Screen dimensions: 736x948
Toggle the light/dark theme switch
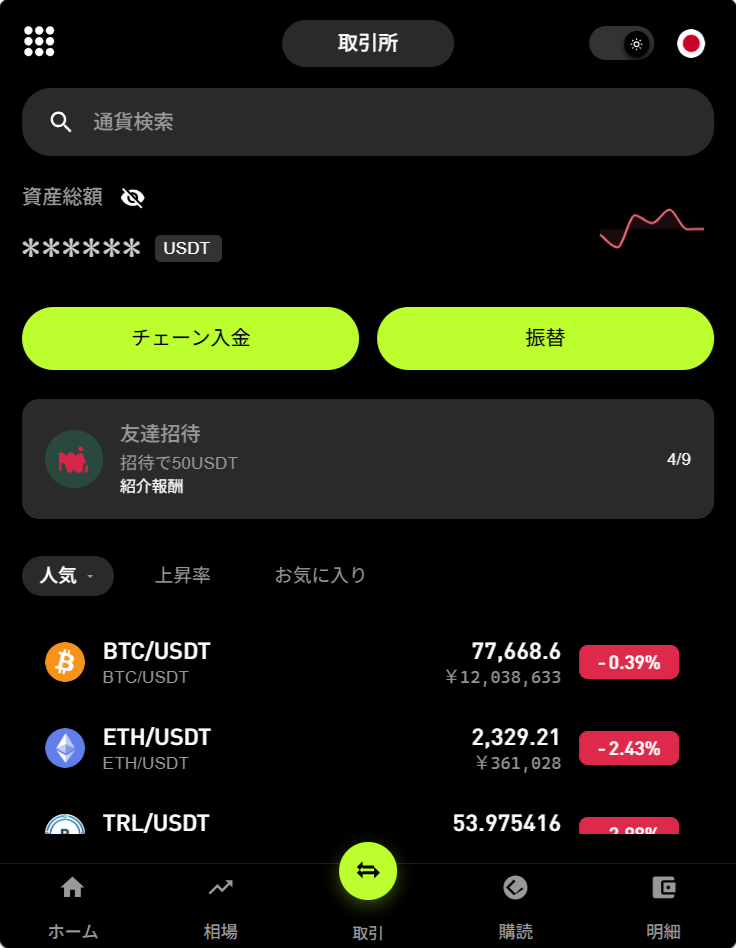(x=621, y=44)
